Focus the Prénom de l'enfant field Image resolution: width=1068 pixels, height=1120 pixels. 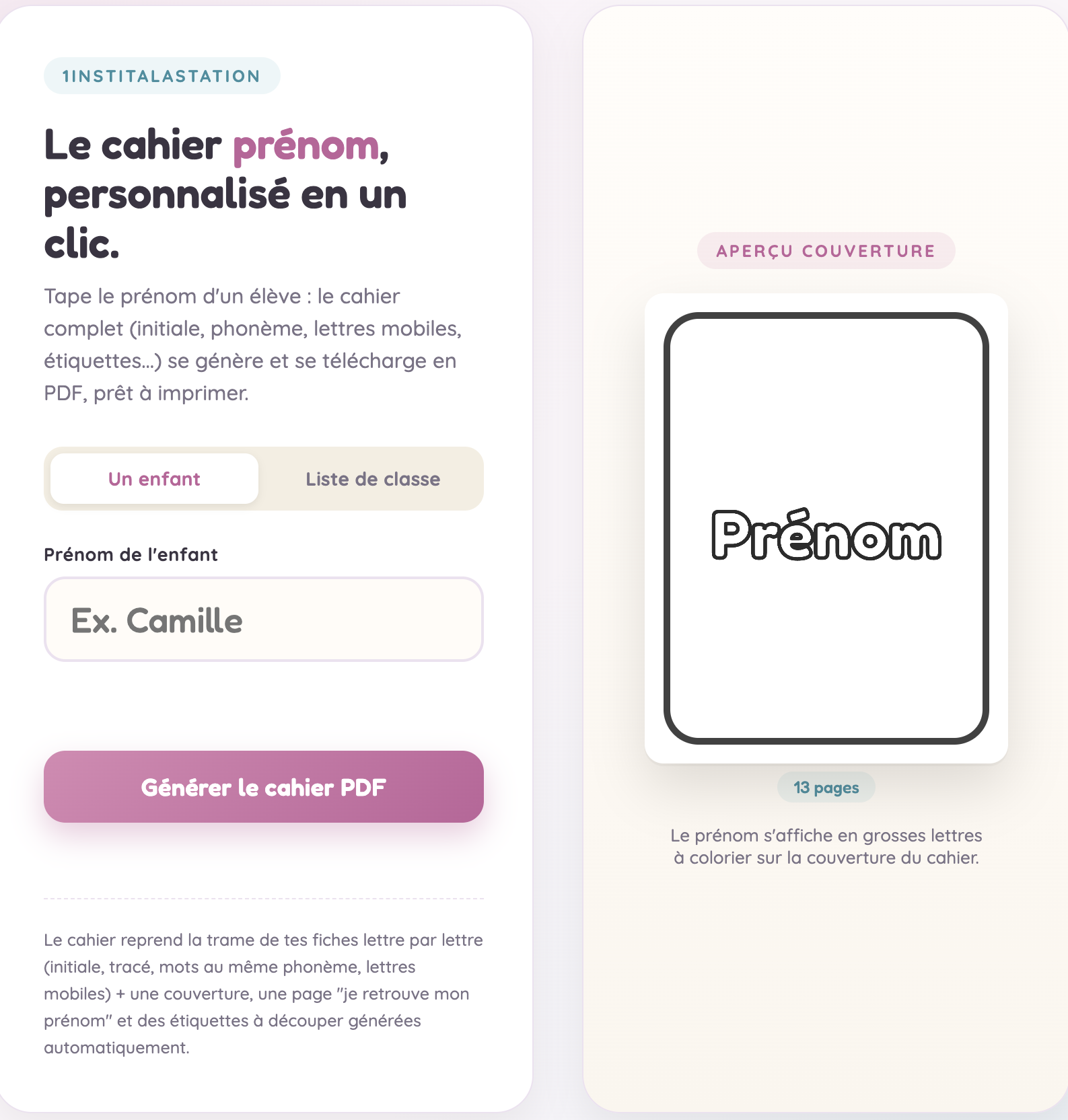264,620
